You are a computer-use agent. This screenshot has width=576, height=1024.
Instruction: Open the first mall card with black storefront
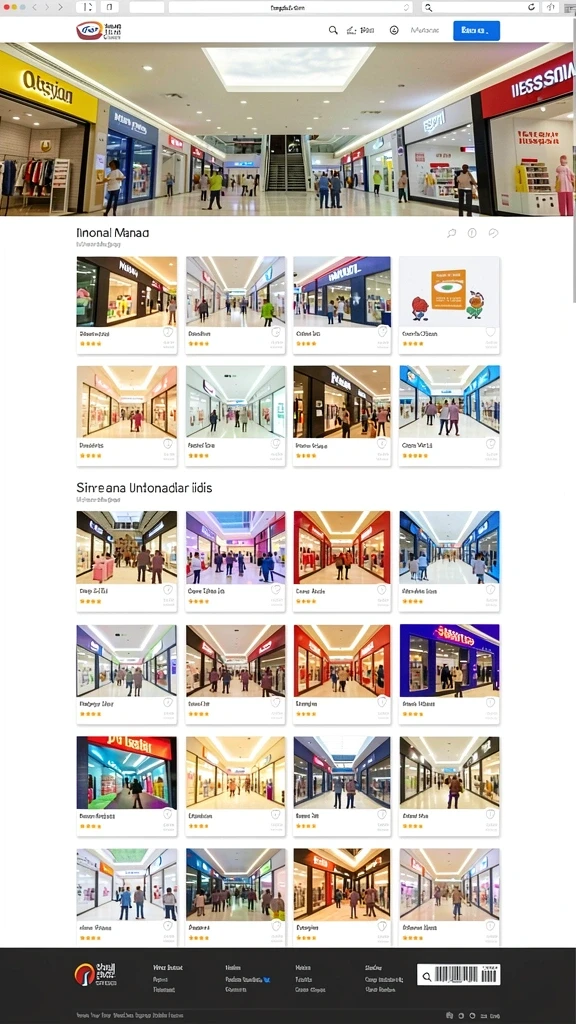(x=127, y=305)
